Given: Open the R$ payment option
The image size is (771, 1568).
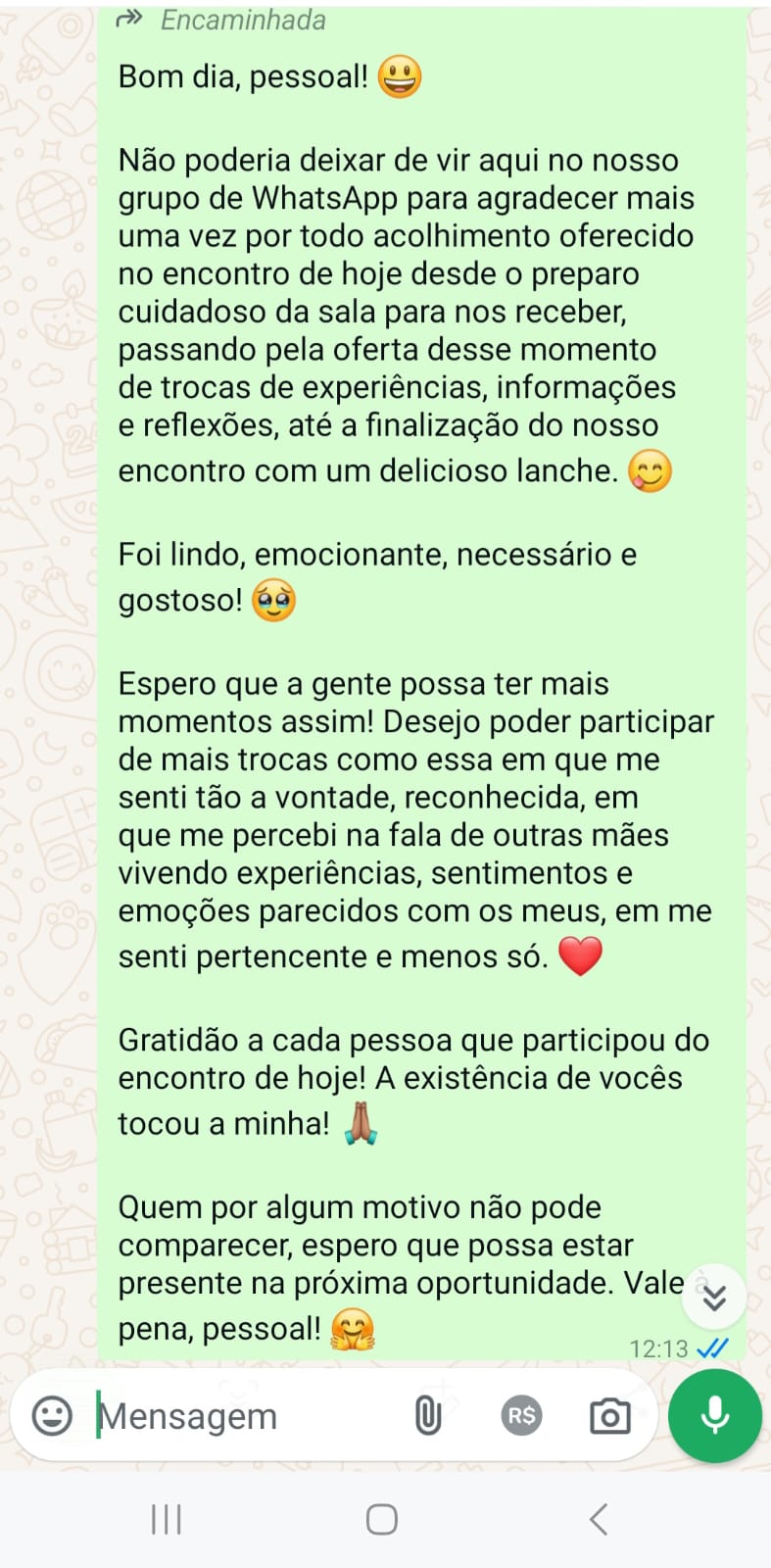Looking at the screenshot, I should 521,1416.
